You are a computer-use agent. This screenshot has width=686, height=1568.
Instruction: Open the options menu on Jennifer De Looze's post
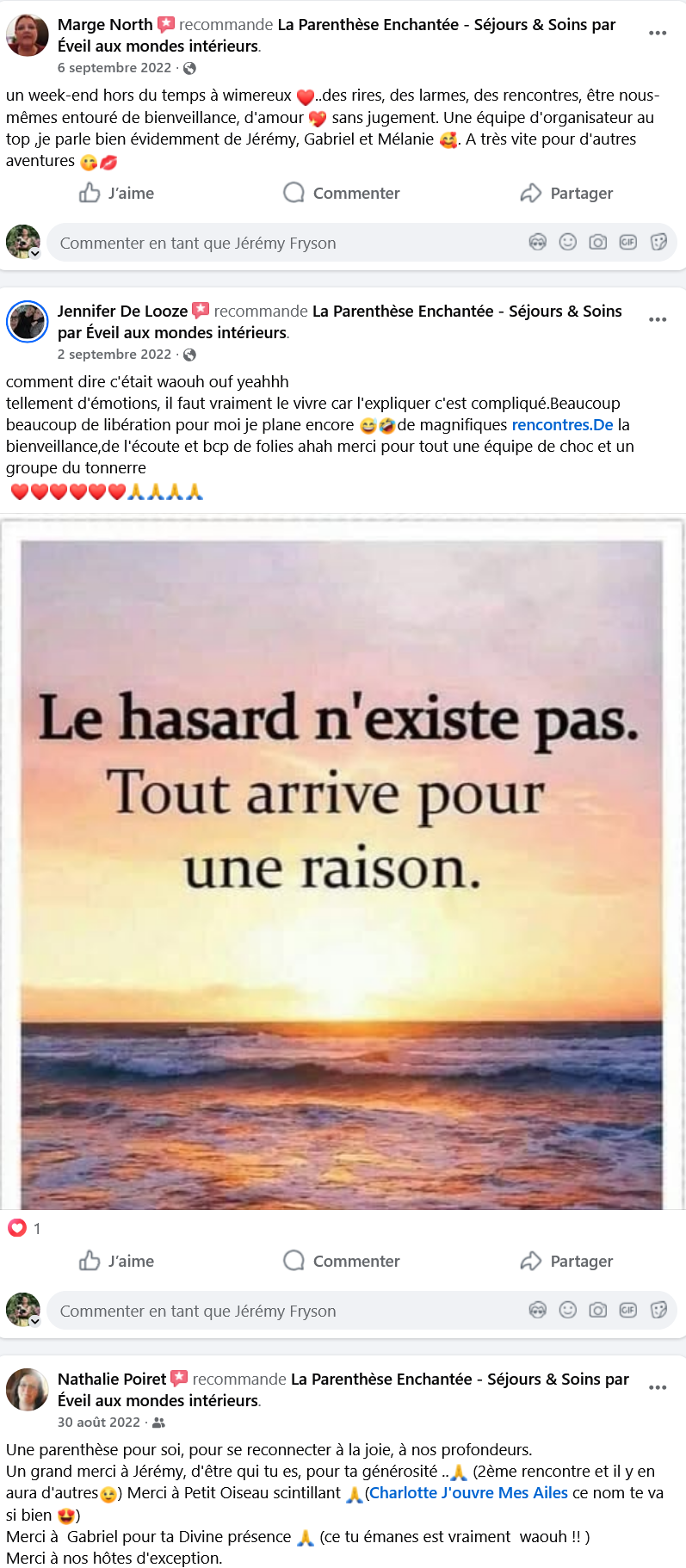pyautogui.click(x=658, y=319)
